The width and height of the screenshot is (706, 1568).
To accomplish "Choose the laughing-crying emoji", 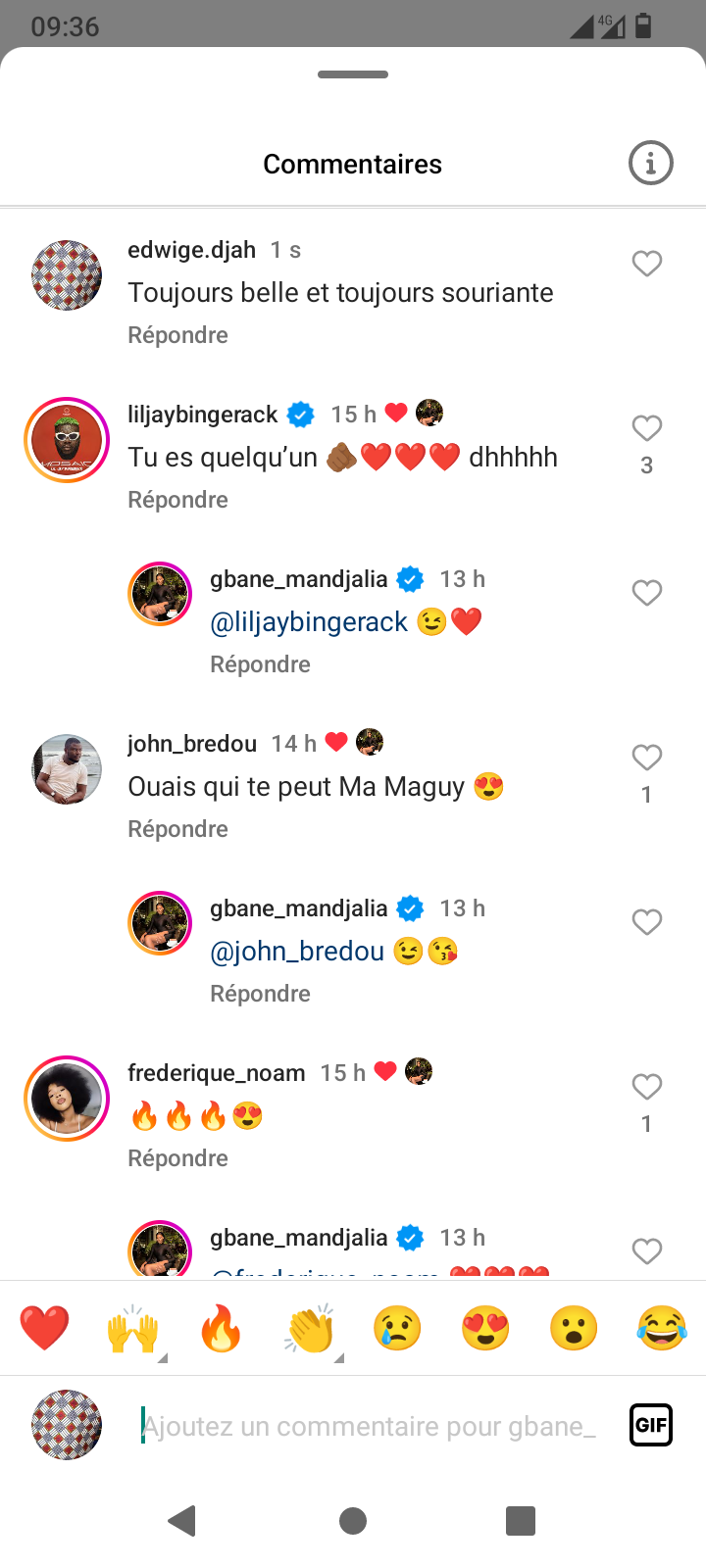I will click(x=662, y=1329).
